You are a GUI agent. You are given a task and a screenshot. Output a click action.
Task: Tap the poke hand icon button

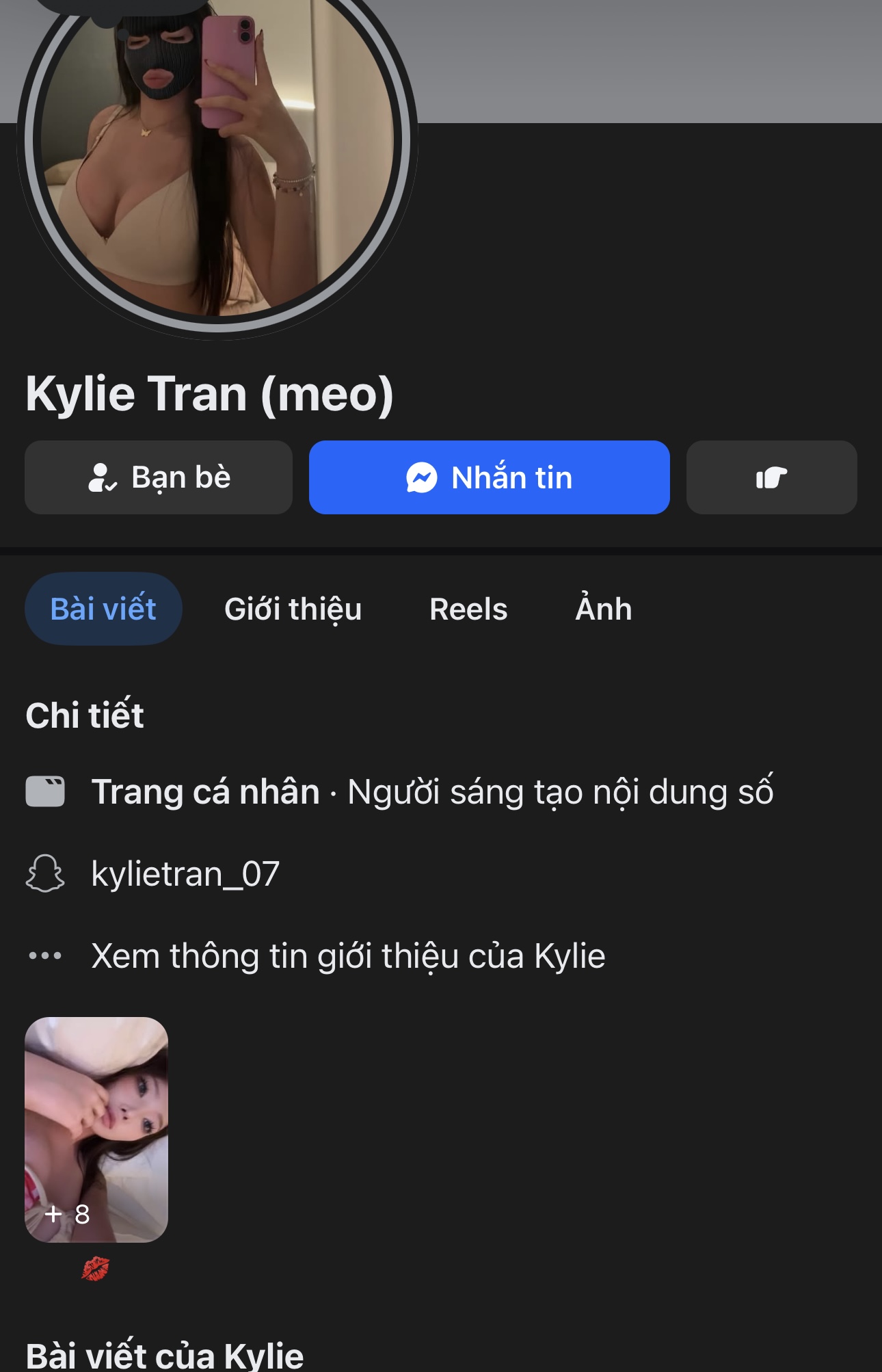[x=771, y=477]
